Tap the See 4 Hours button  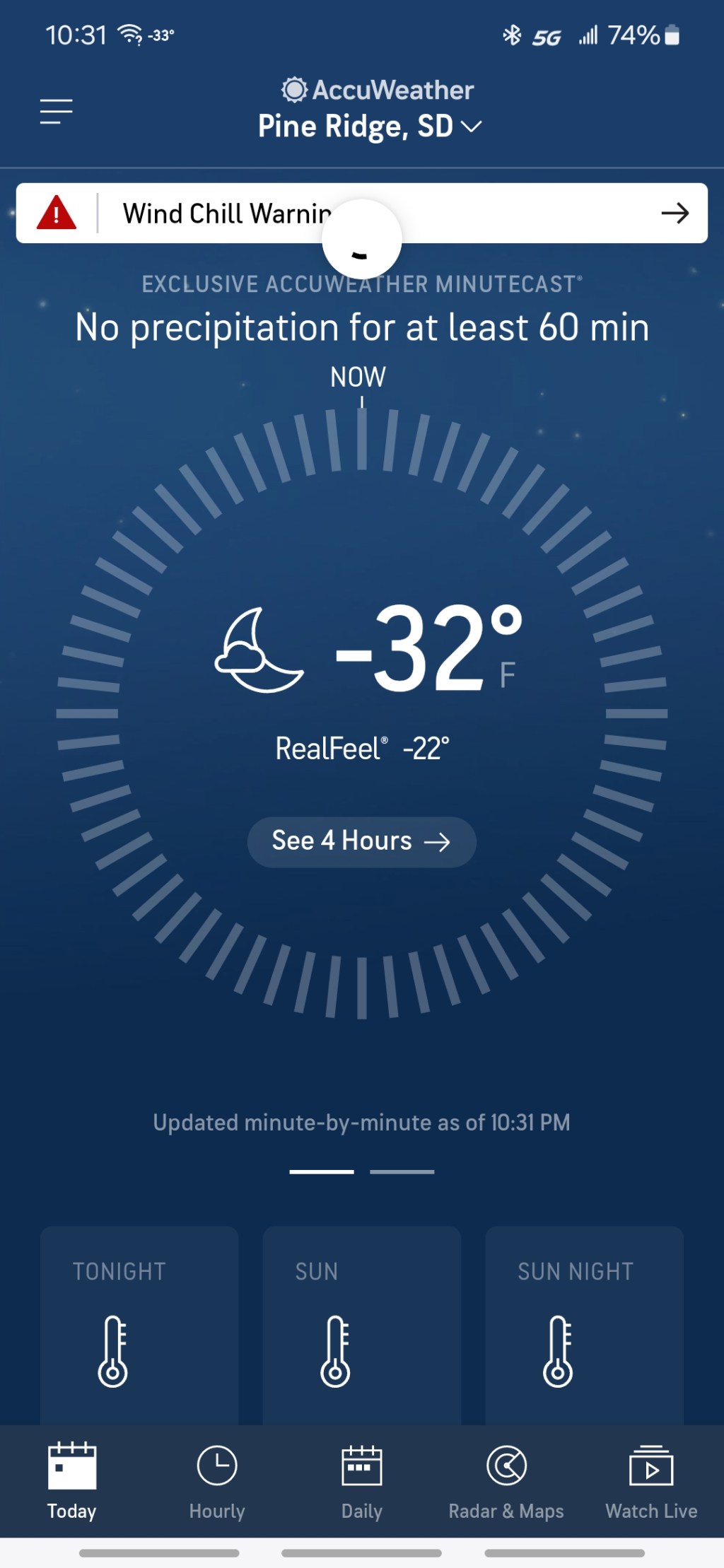click(x=361, y=841)
